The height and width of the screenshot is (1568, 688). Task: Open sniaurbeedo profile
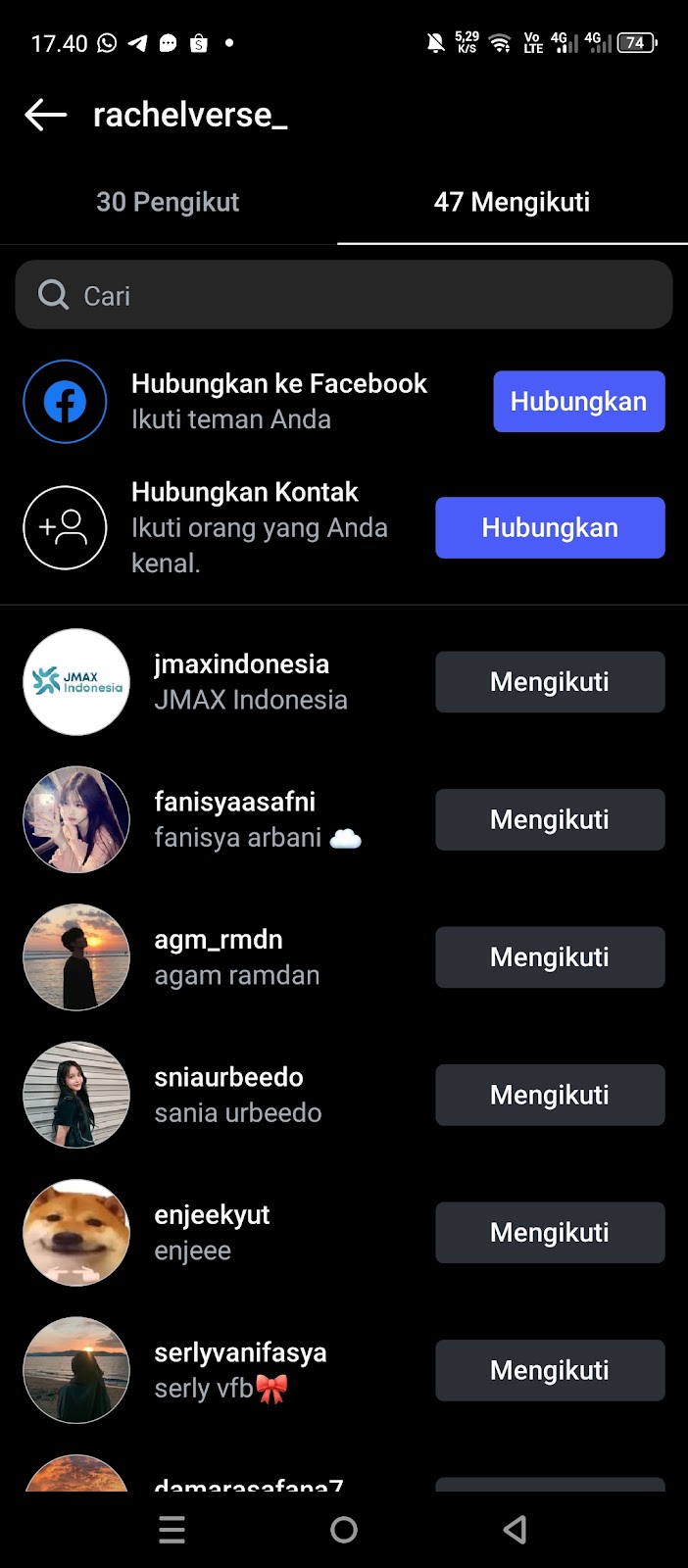tap(228, 1077)
